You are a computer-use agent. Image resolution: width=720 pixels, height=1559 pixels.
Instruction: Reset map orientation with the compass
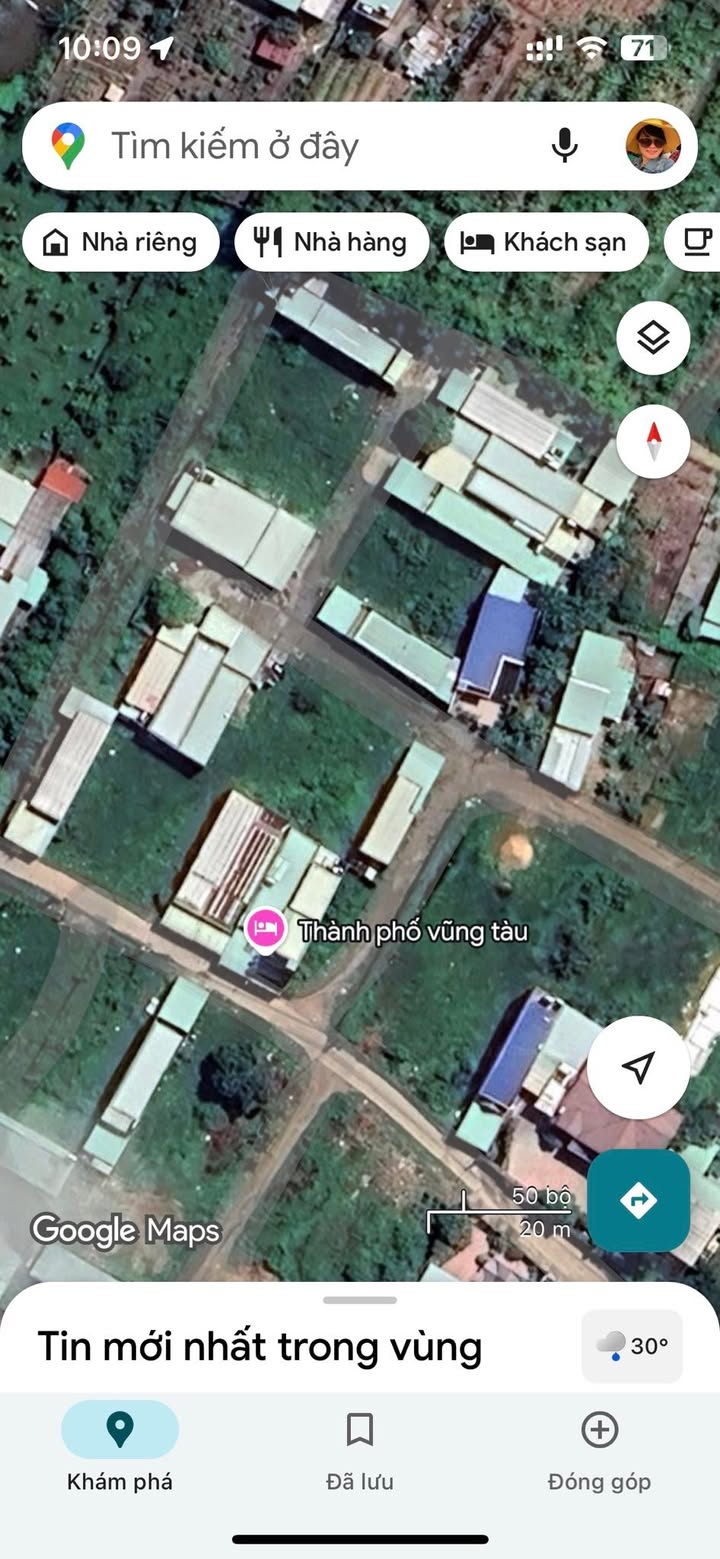653,441
